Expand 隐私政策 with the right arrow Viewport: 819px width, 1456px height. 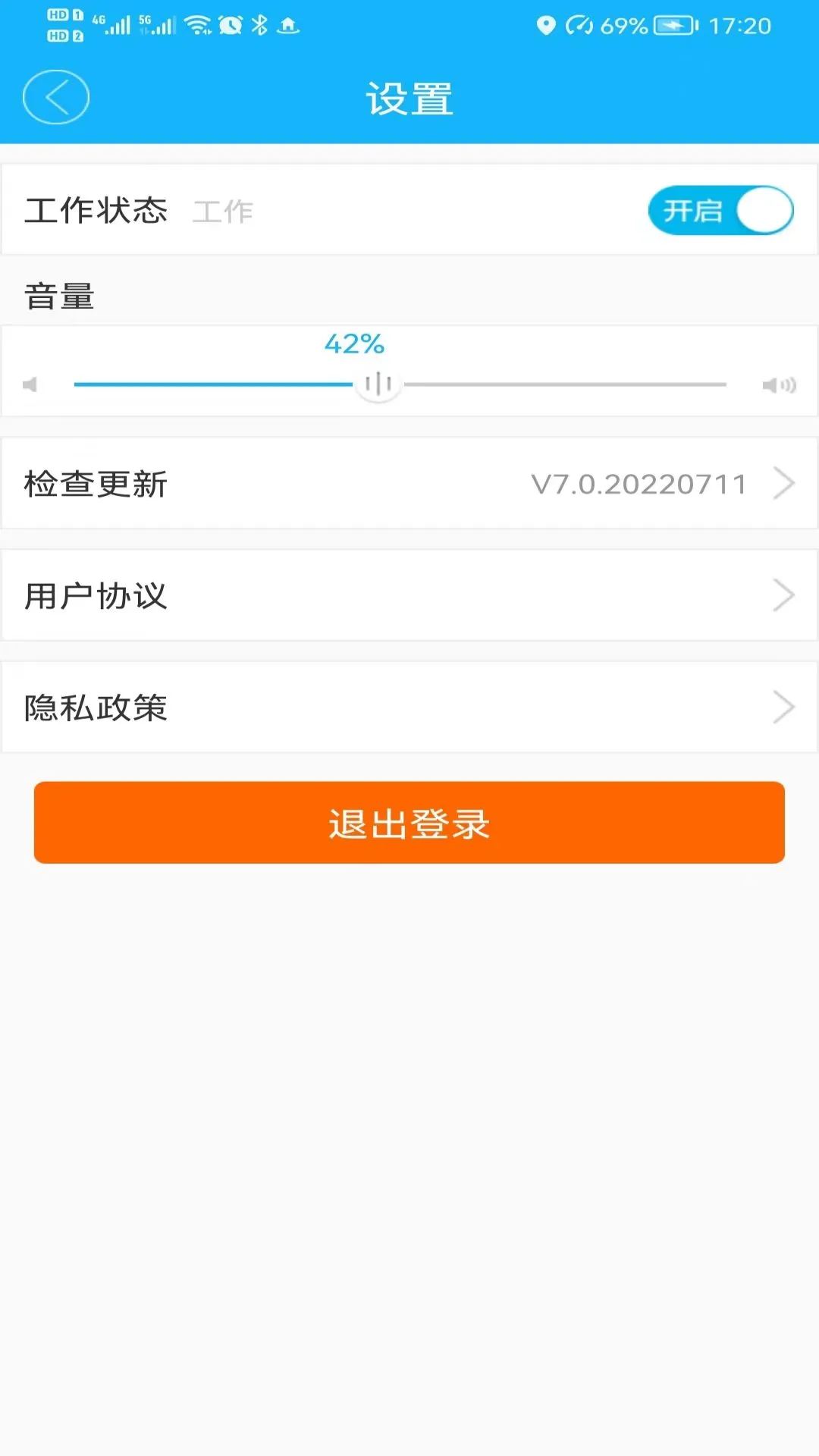pyautogui.click(x=784, y=708)
